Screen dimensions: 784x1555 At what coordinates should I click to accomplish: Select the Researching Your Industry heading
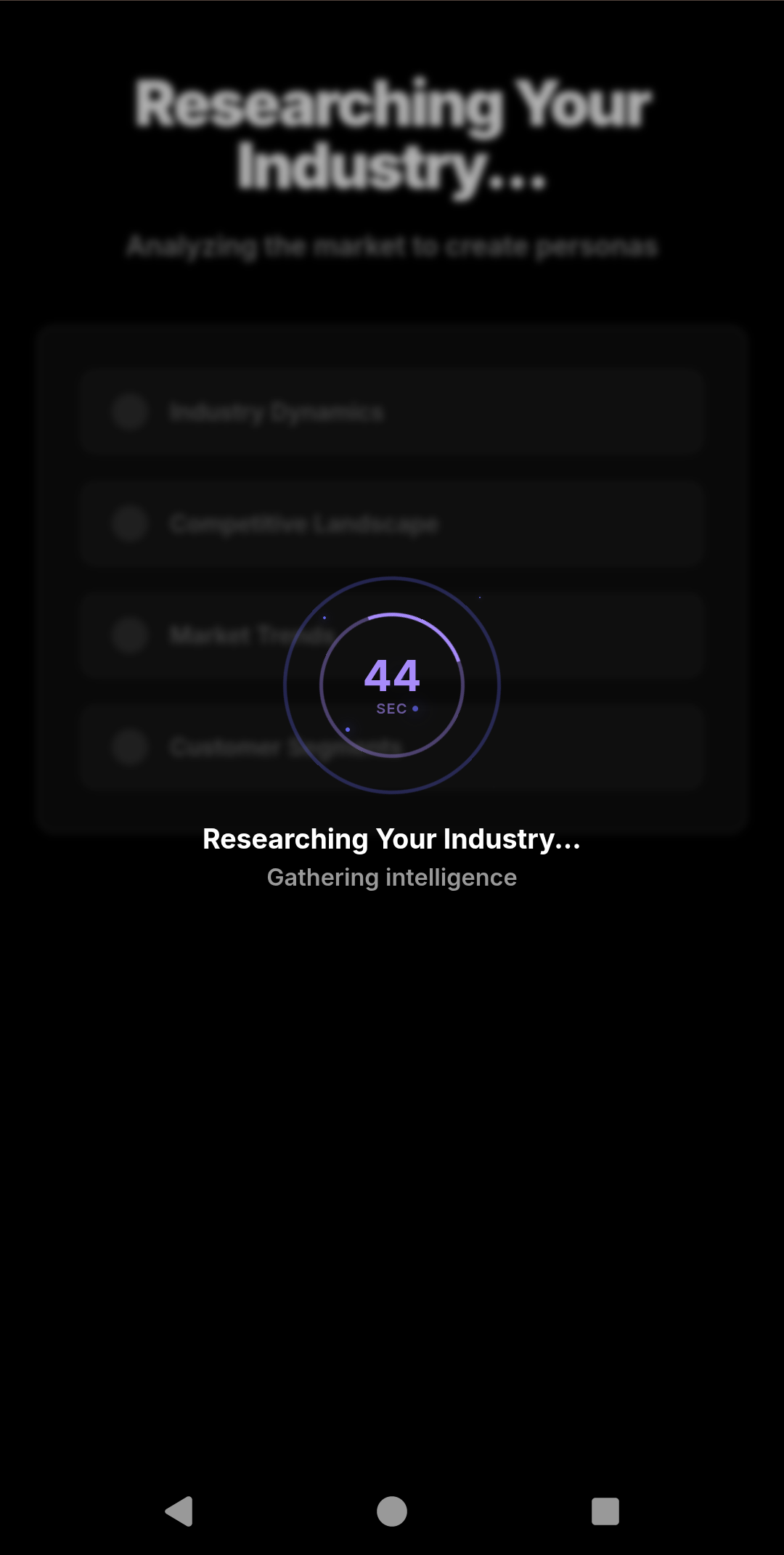[x=392, y=134]
